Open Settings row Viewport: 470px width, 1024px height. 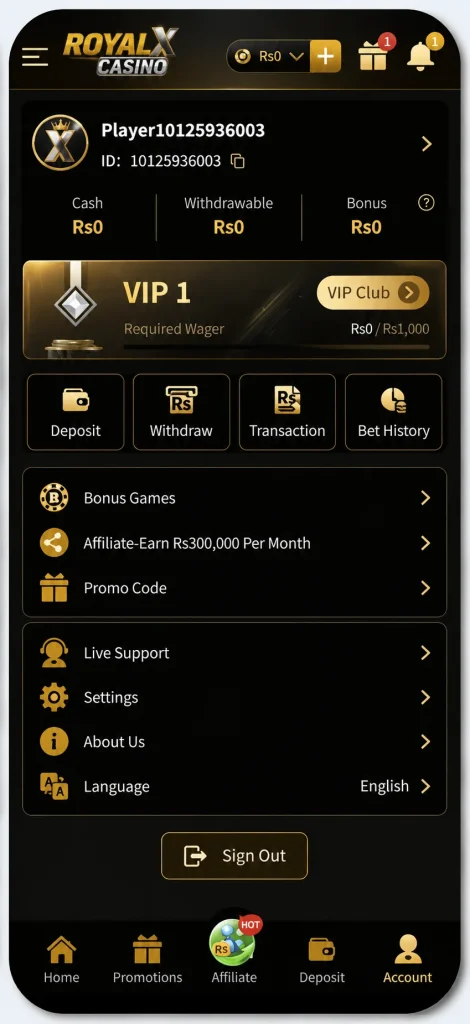tap(235, 697)
